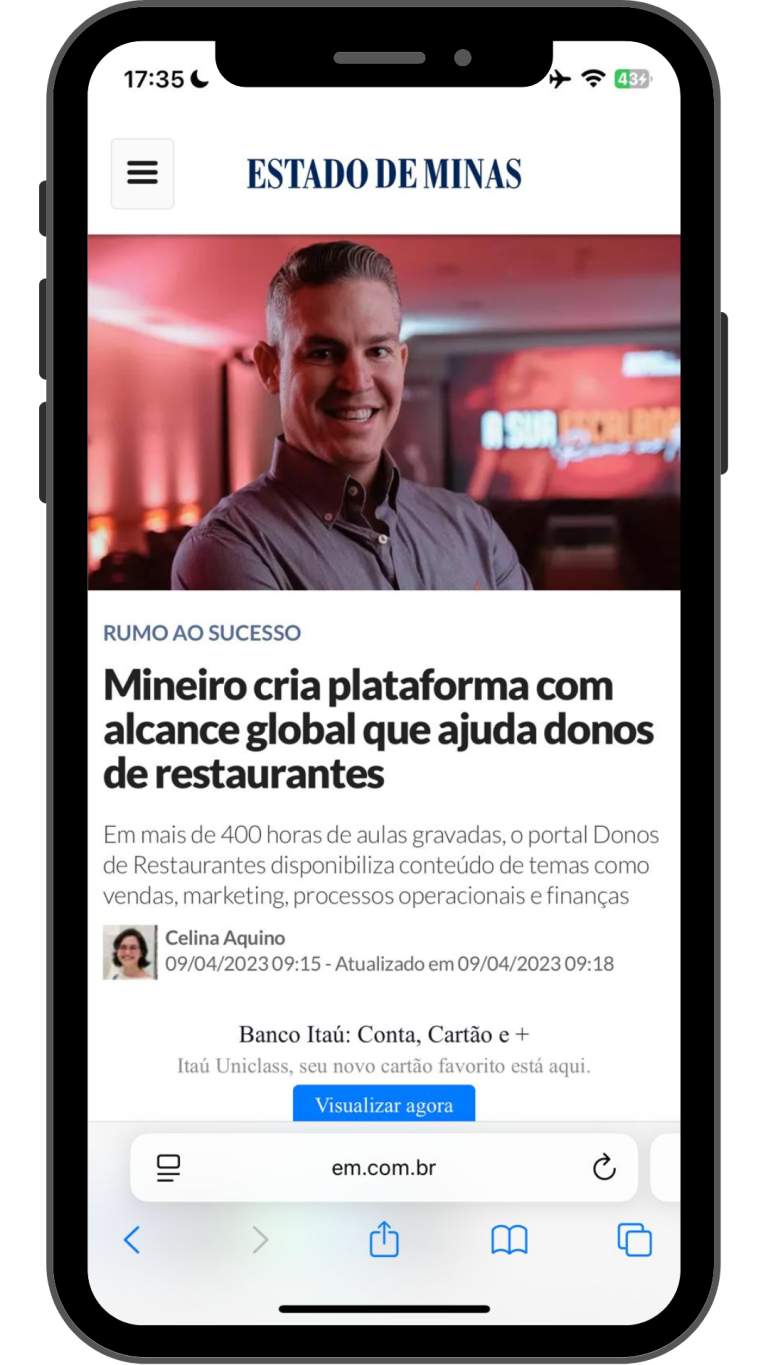The height and width of the screenshot is (1365, 768).
Task: Open the hamburger menu
Action: (x=142, y=173)
